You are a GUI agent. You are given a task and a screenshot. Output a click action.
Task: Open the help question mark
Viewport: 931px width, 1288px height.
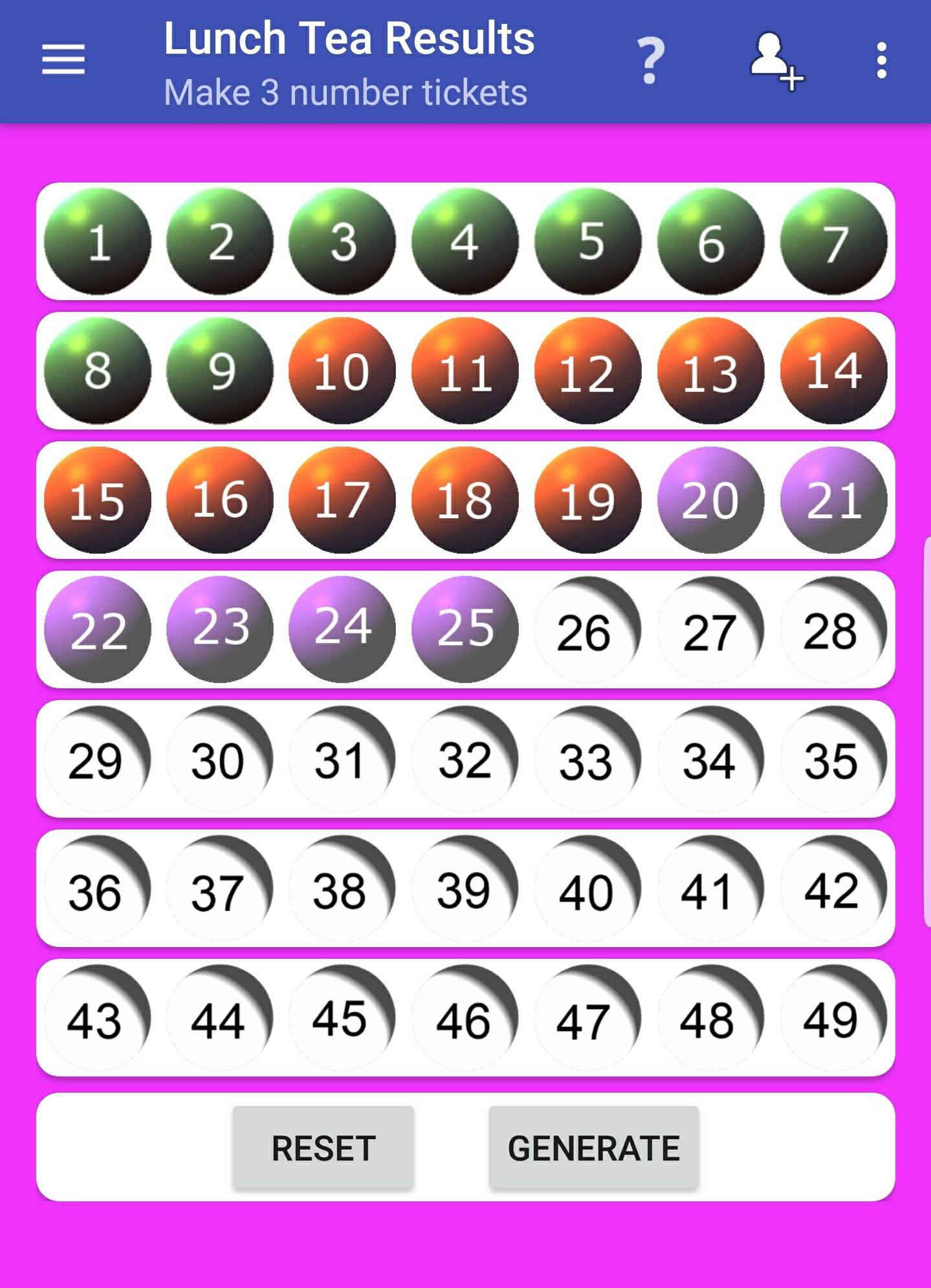[650, 60]
